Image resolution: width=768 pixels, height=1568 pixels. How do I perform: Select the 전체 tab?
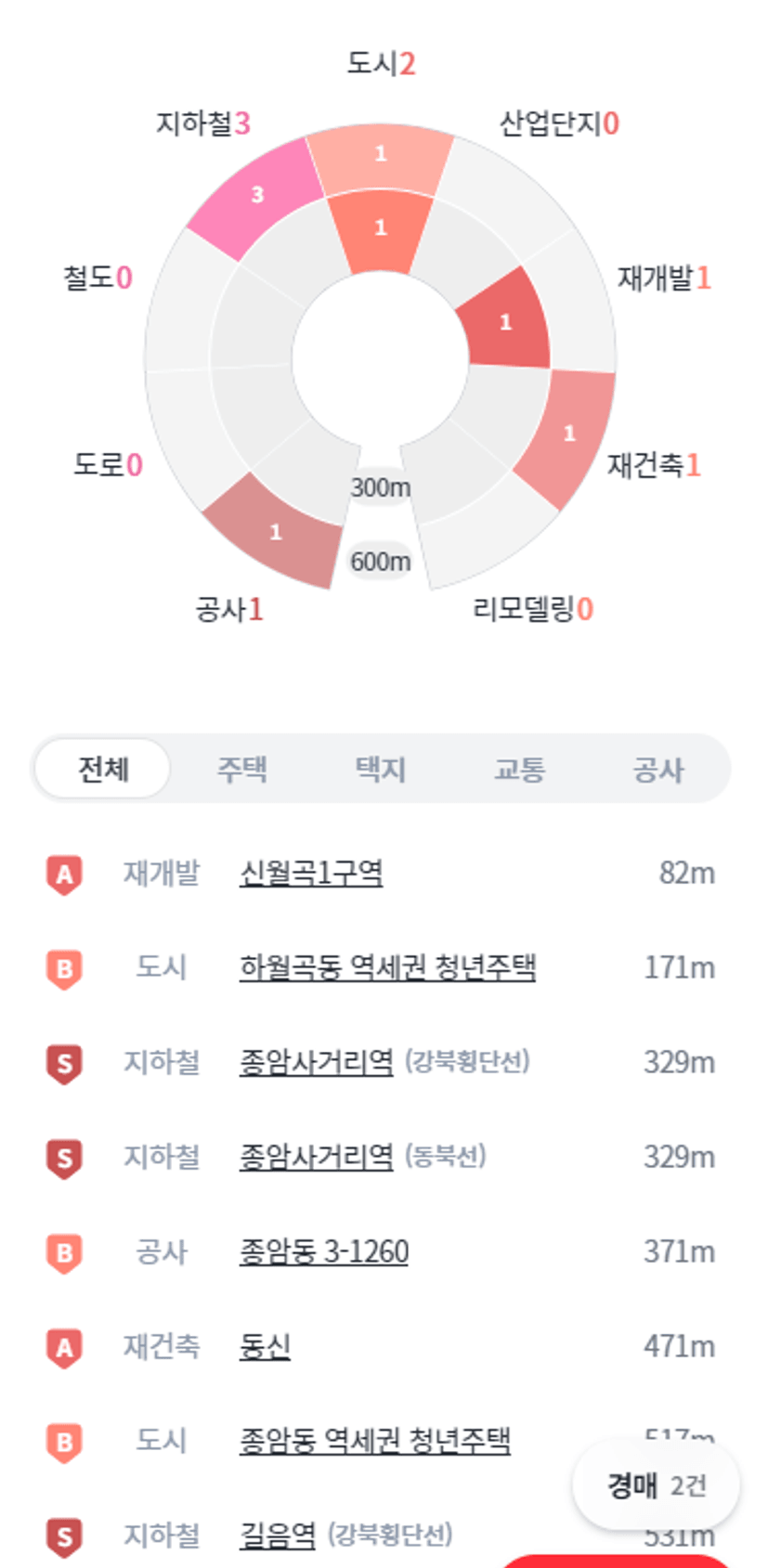[103, 769]
